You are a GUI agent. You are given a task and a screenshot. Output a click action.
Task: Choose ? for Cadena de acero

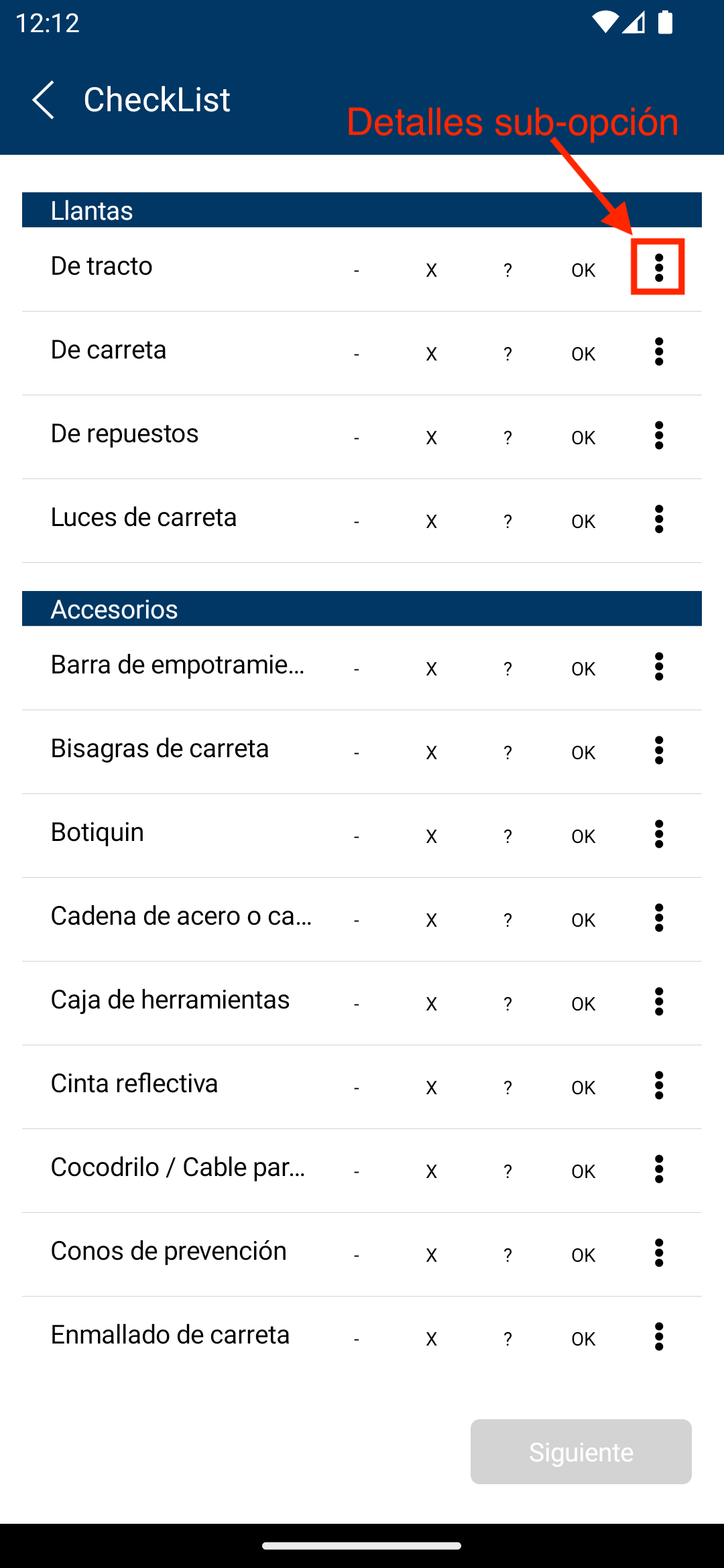(507, 920)
